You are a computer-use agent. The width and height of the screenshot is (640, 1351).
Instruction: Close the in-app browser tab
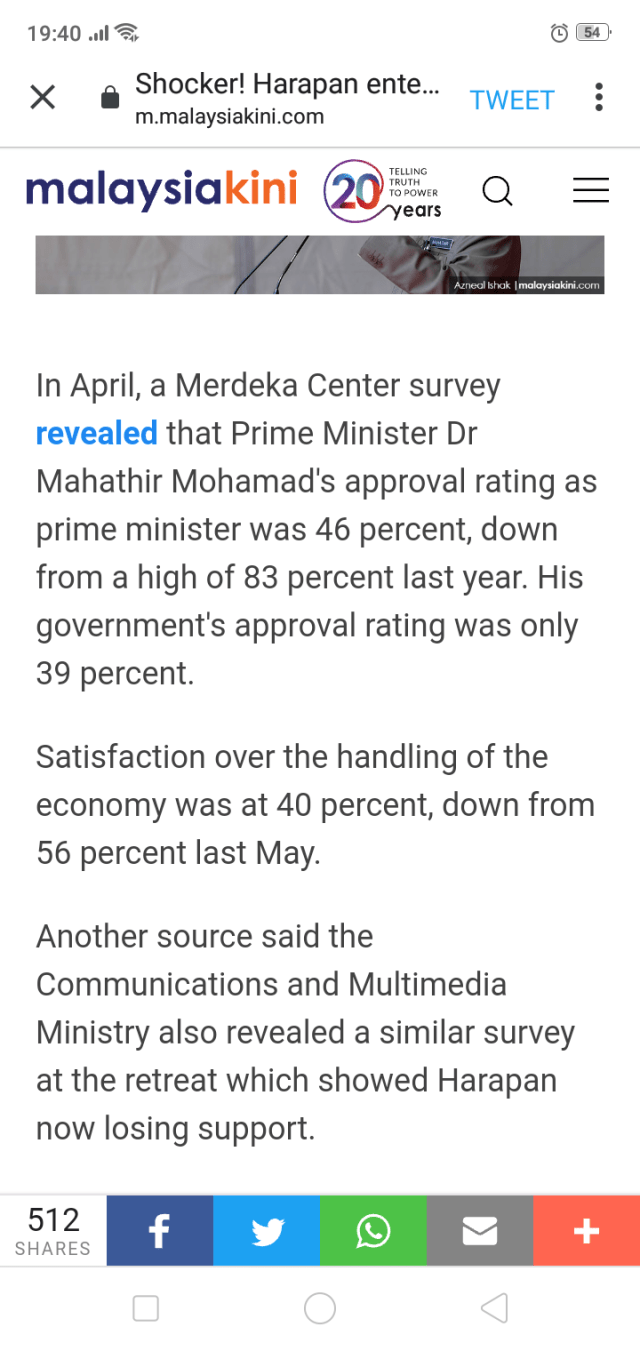tap(42, 97)
